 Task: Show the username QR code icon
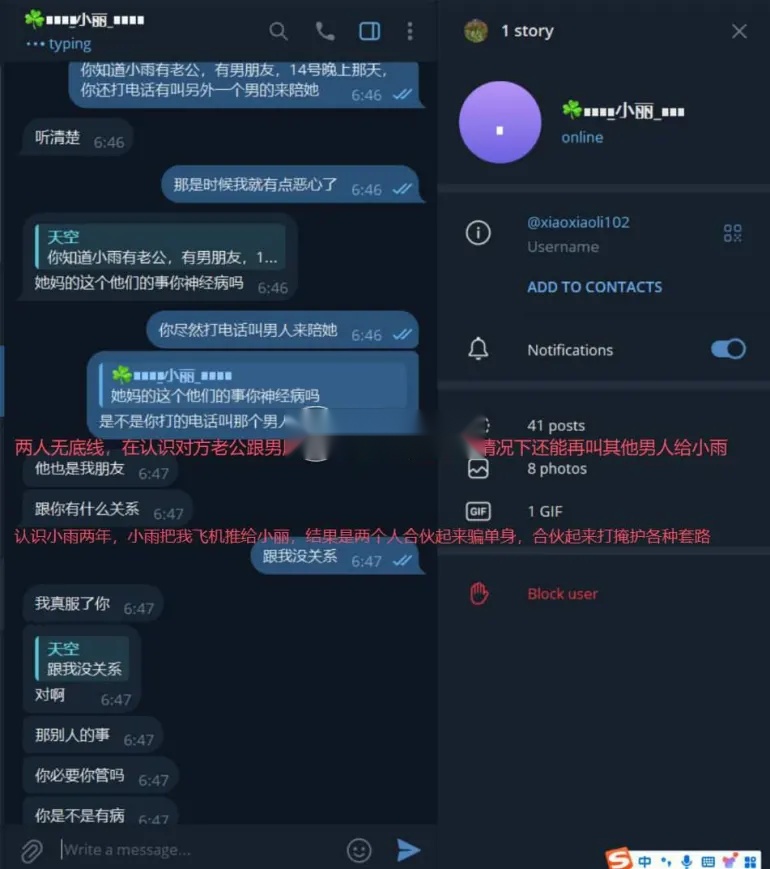pyautogui.click(x=732, y=233)
